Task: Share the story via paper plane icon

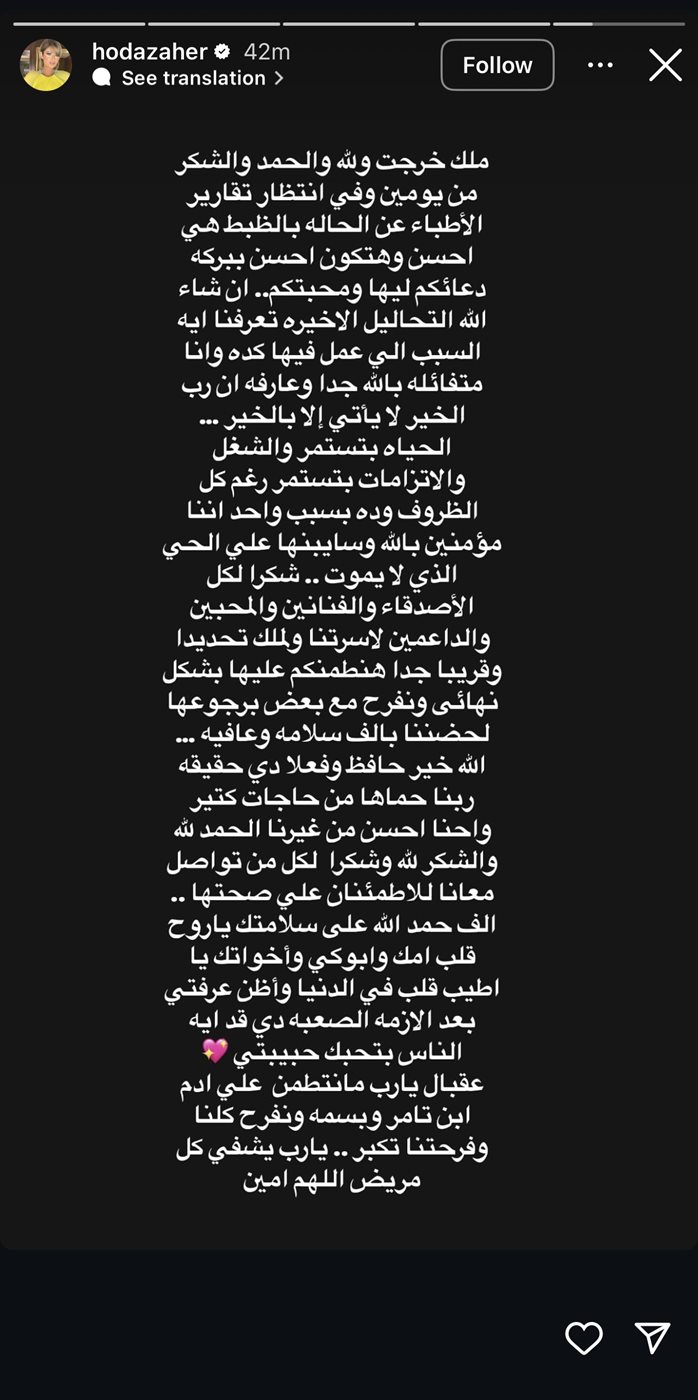Action: pos(651,1338)
